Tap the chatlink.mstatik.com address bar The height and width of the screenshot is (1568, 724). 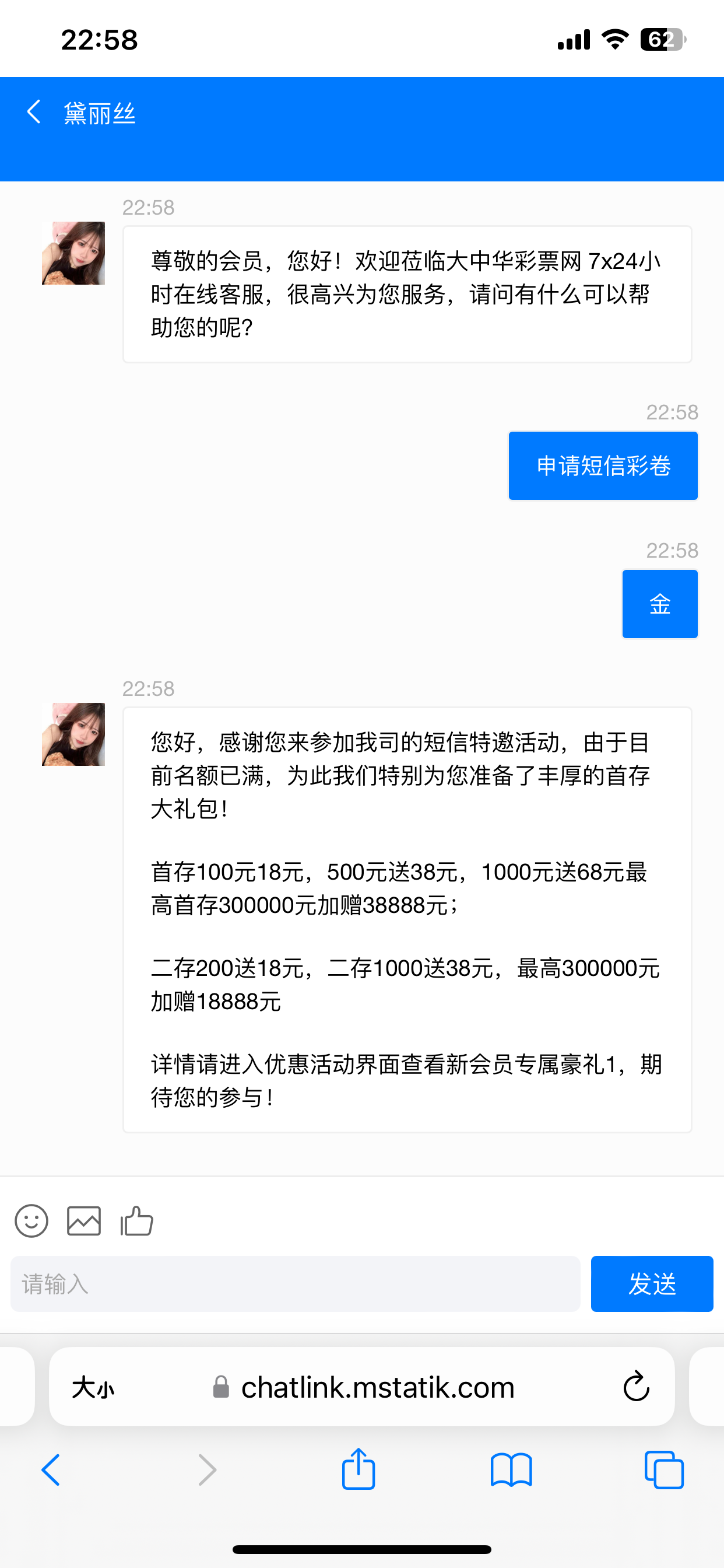pos(377,1387)
